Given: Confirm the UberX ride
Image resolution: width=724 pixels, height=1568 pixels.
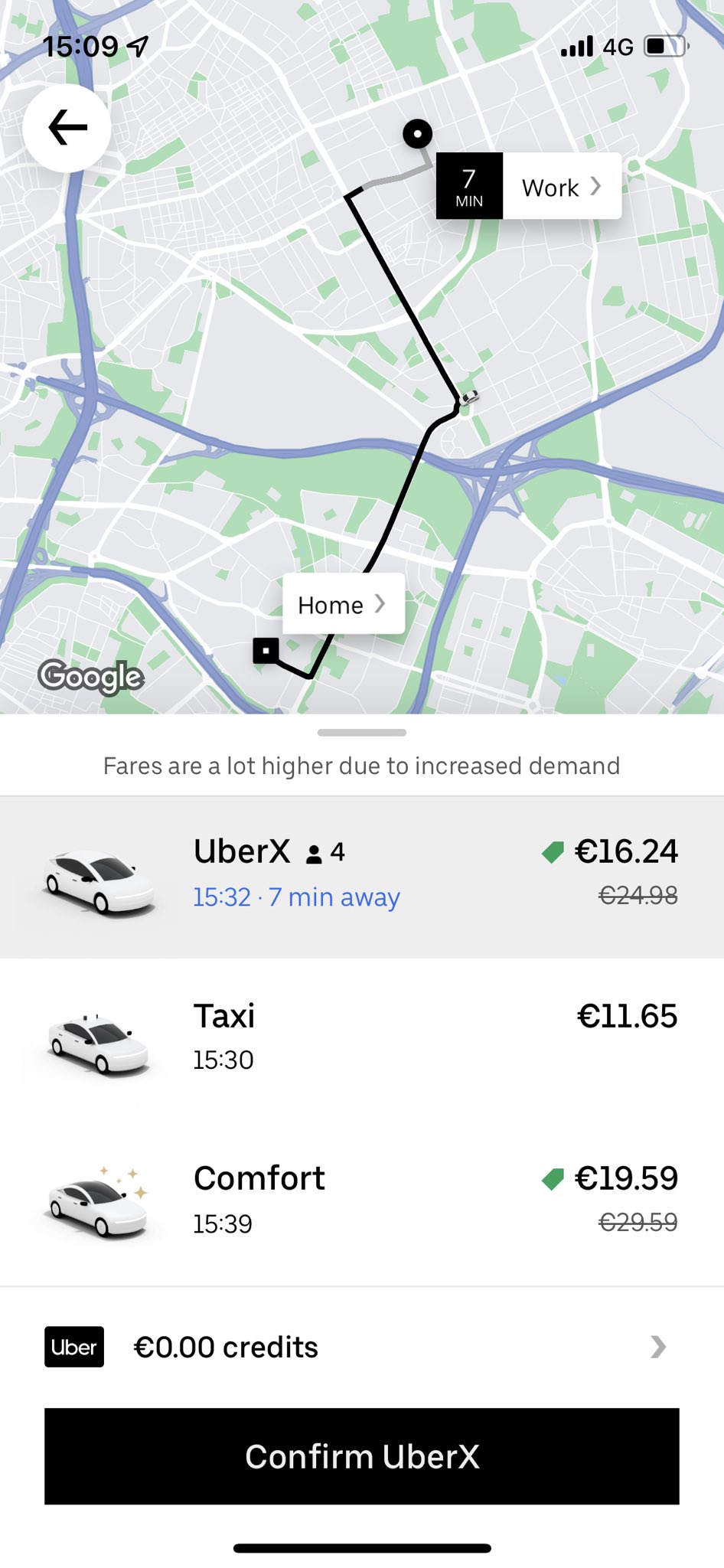Looking at the screenshot, I should tap(361, 1455).
